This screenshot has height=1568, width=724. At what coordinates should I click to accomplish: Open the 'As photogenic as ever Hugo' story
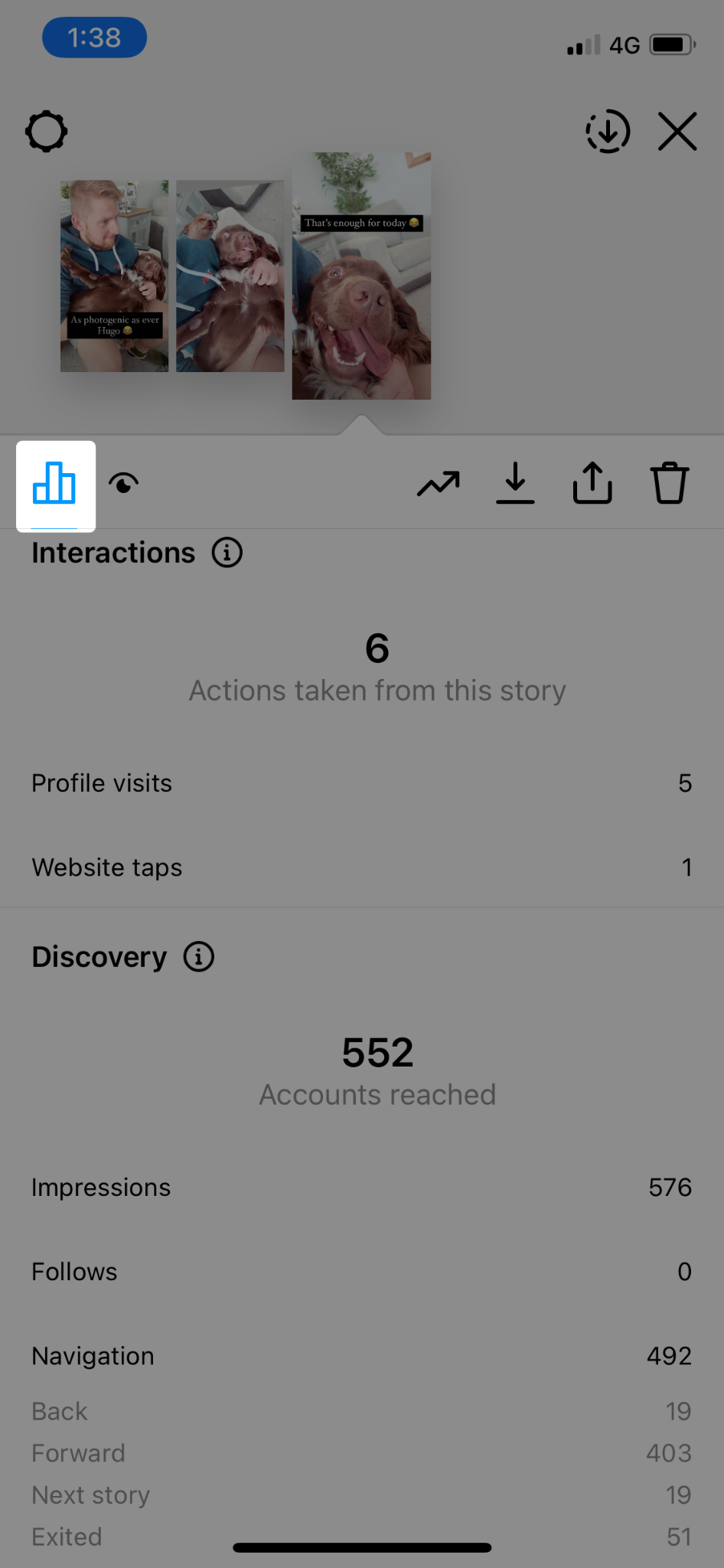[114, 276]
